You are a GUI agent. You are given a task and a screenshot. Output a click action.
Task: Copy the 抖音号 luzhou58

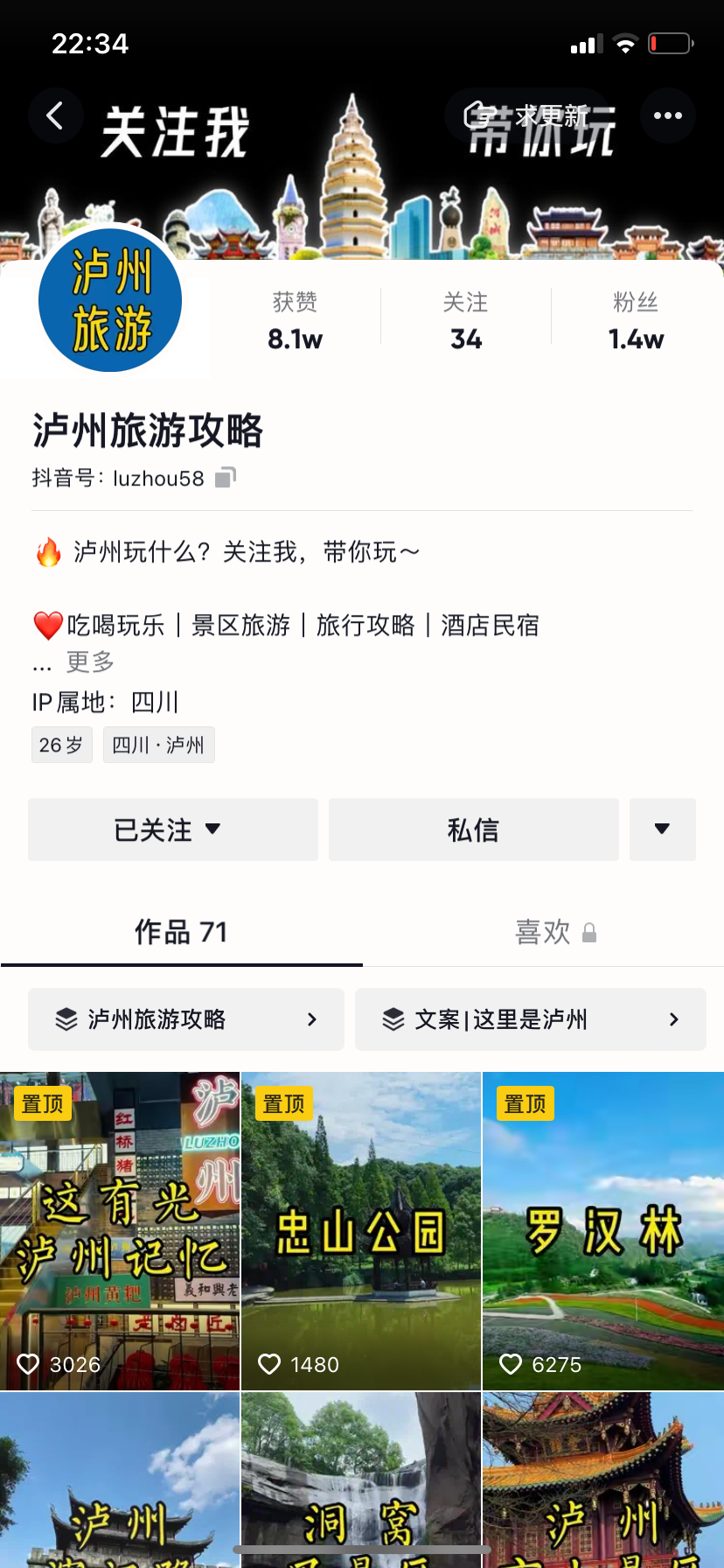tap(226, 478)
